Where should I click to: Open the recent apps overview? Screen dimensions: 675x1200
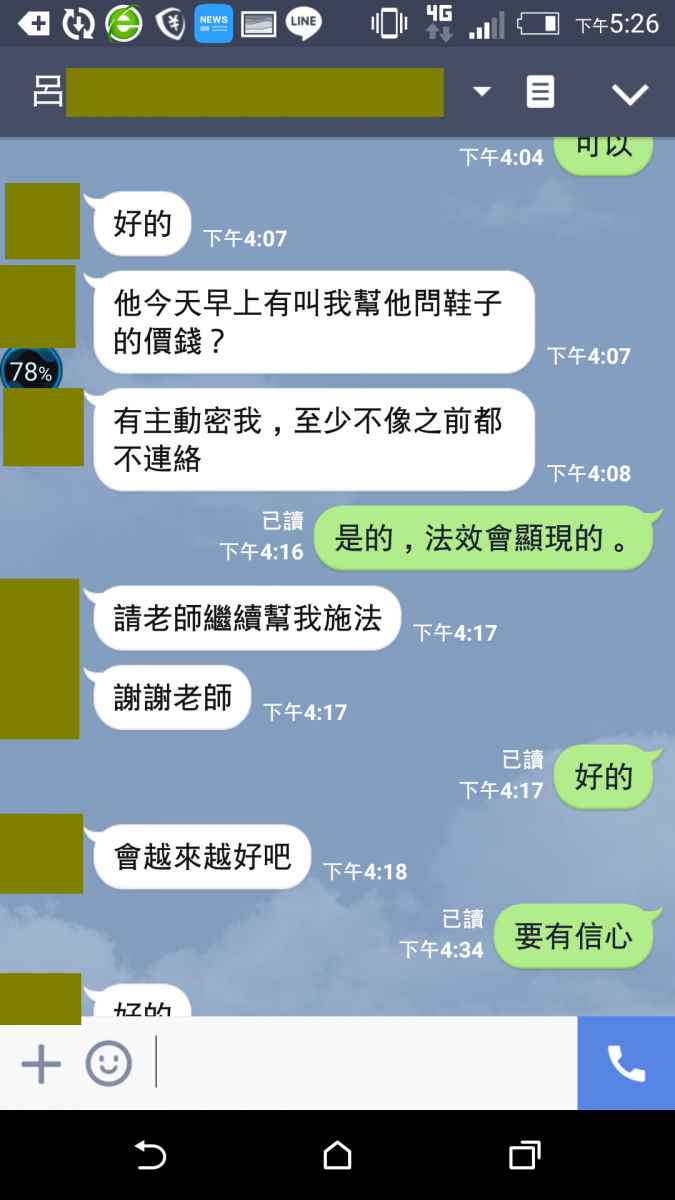[524, 1156]
